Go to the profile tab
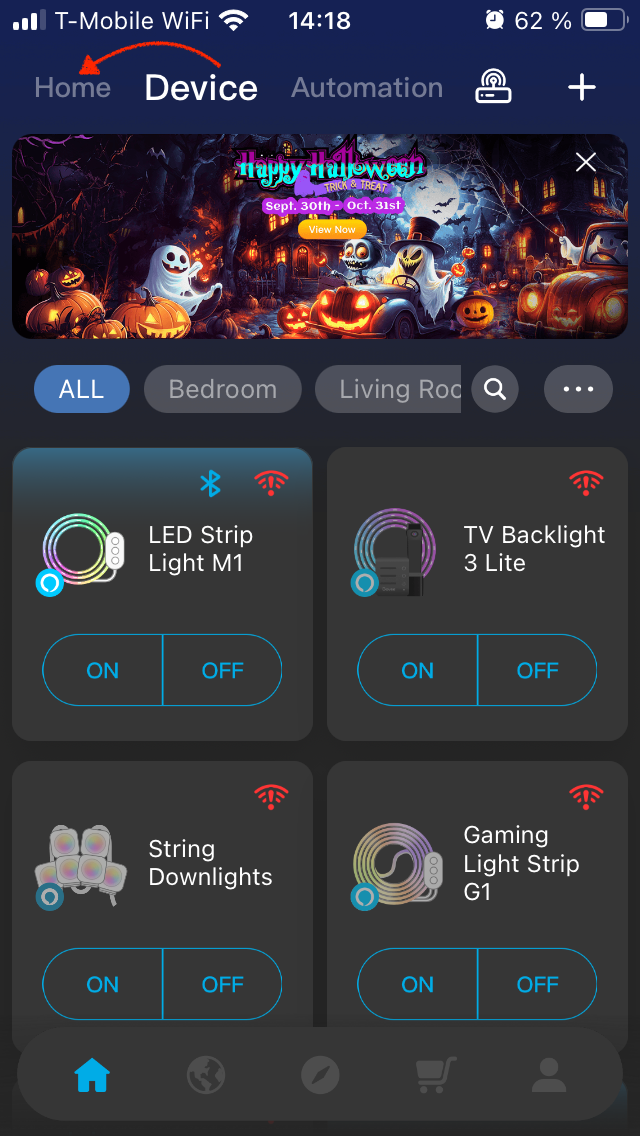The width and height of the screenshot is (640, 1136). pos(548,1075)
